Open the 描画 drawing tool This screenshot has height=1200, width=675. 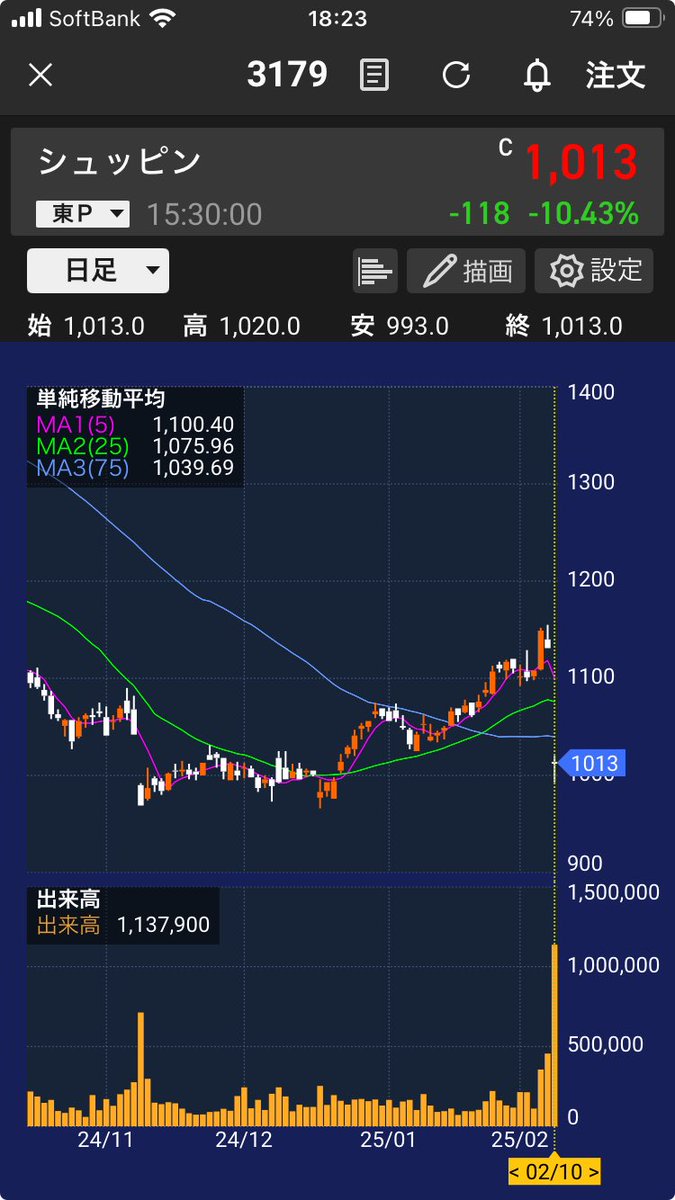(x=466, y=270)
